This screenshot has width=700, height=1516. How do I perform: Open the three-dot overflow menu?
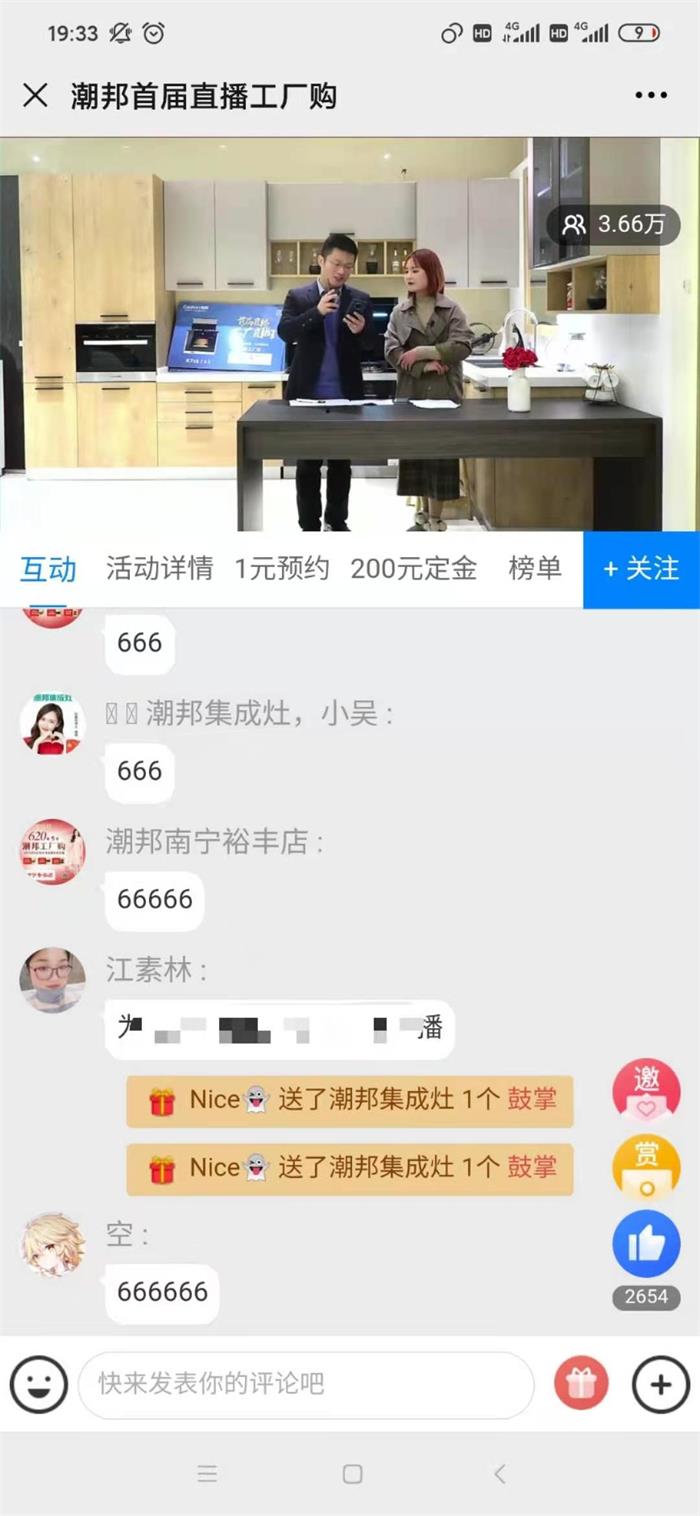pyautogui.click(x=651, y=96)
